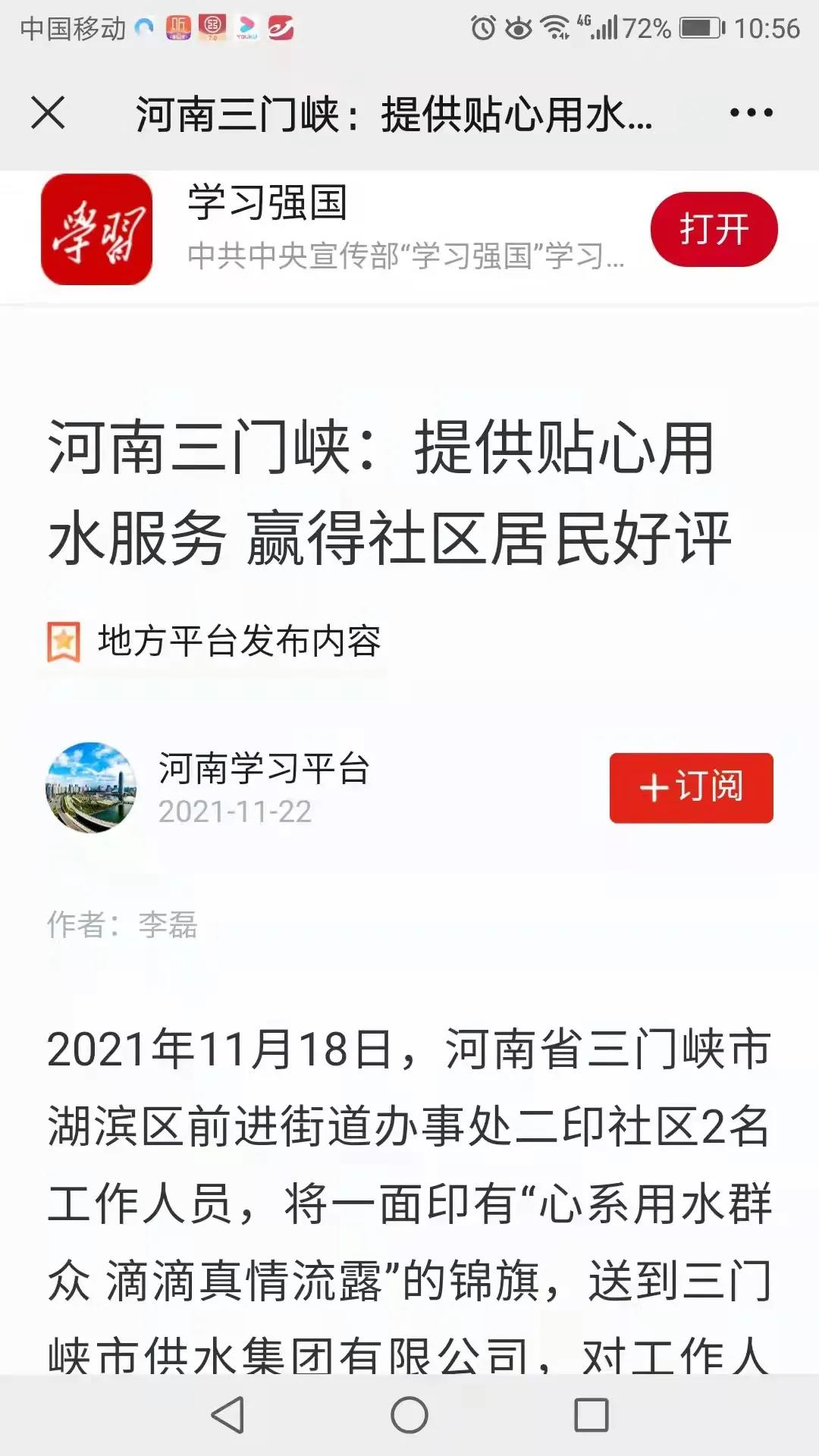The image size is (819, 1456).
Task: Toggle subscription via the +订阅 button
Action: pyautogui.click(x=692, y=789)
